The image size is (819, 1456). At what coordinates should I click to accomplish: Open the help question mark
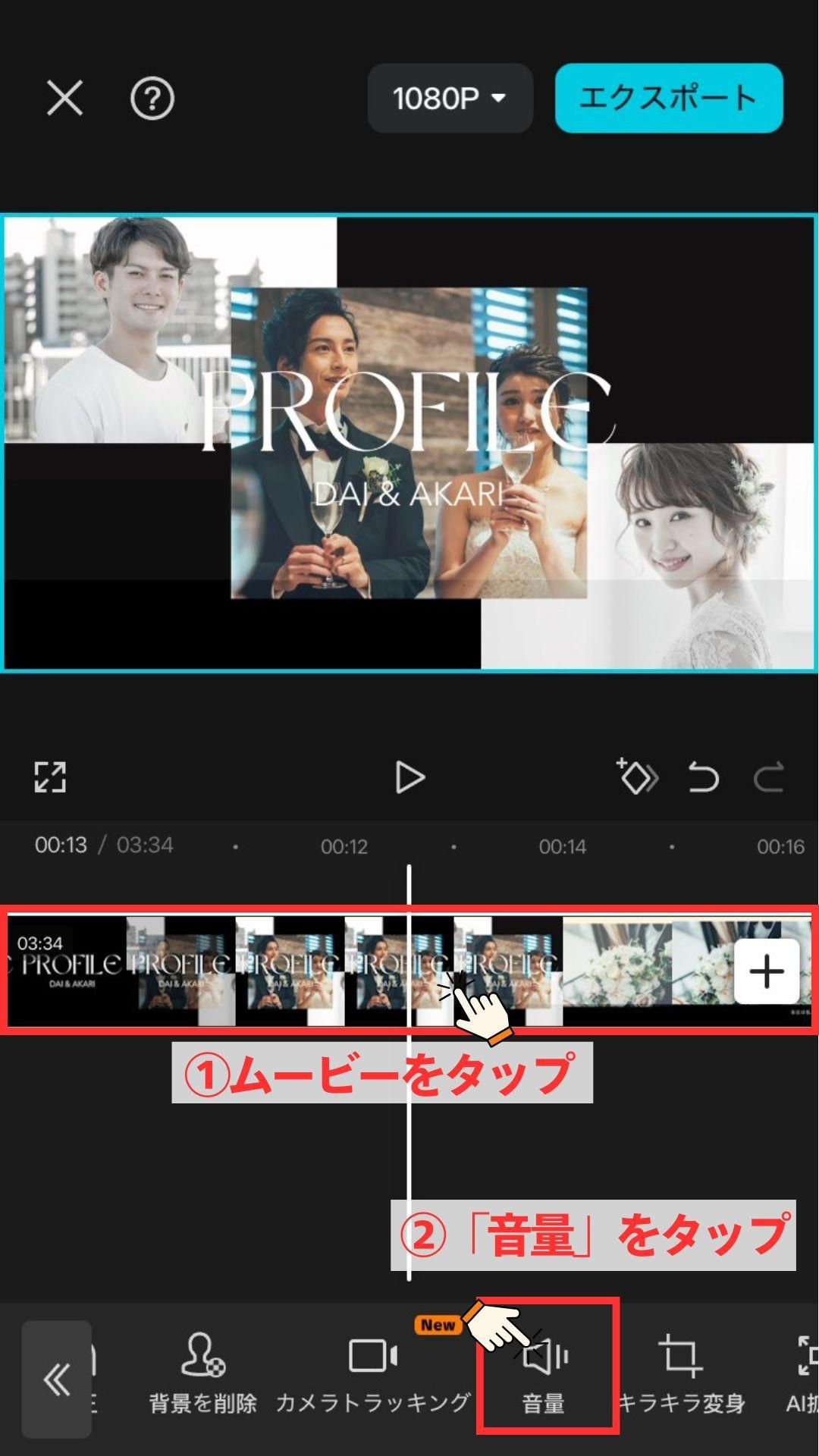tap(152, 99)
